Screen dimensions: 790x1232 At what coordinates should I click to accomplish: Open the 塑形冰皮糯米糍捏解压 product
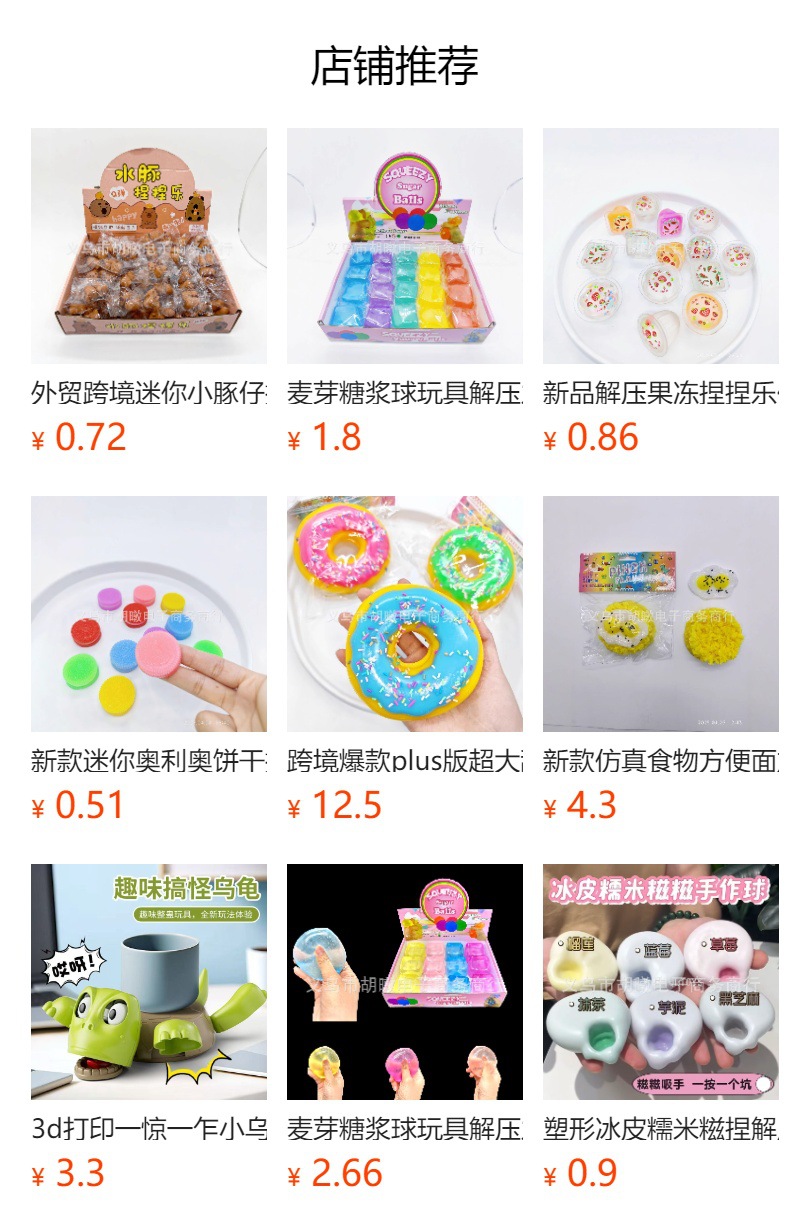pyautogui.click(x=661, y=982)
